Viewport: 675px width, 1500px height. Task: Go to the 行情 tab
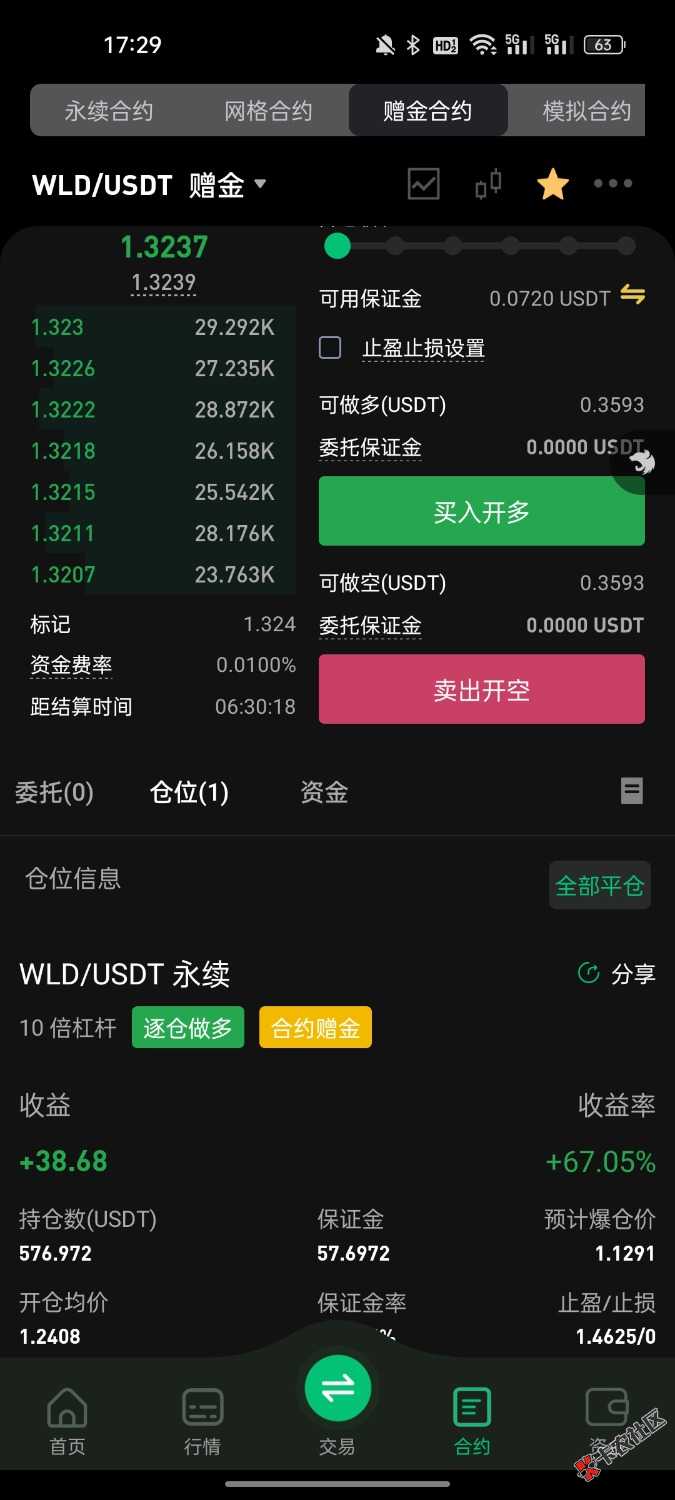(x=203, y=1420)
